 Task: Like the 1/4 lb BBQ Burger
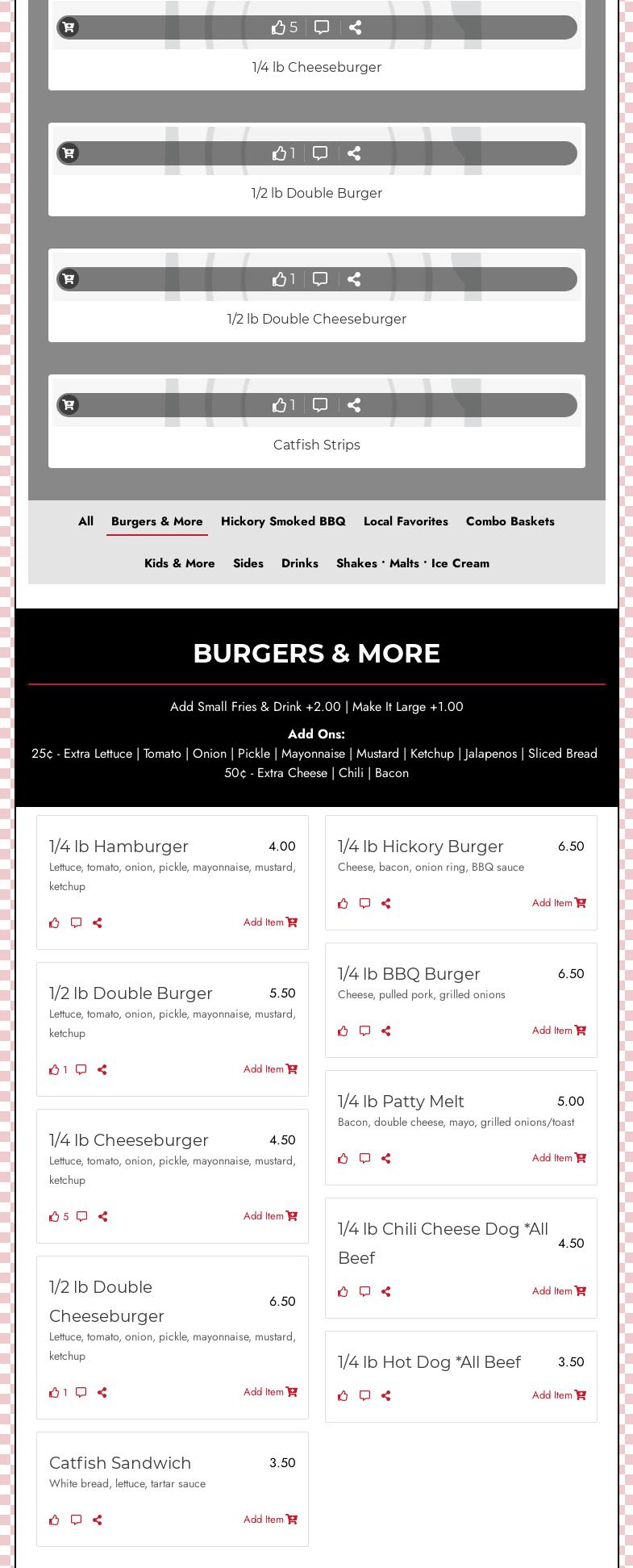click(343, 1031)
